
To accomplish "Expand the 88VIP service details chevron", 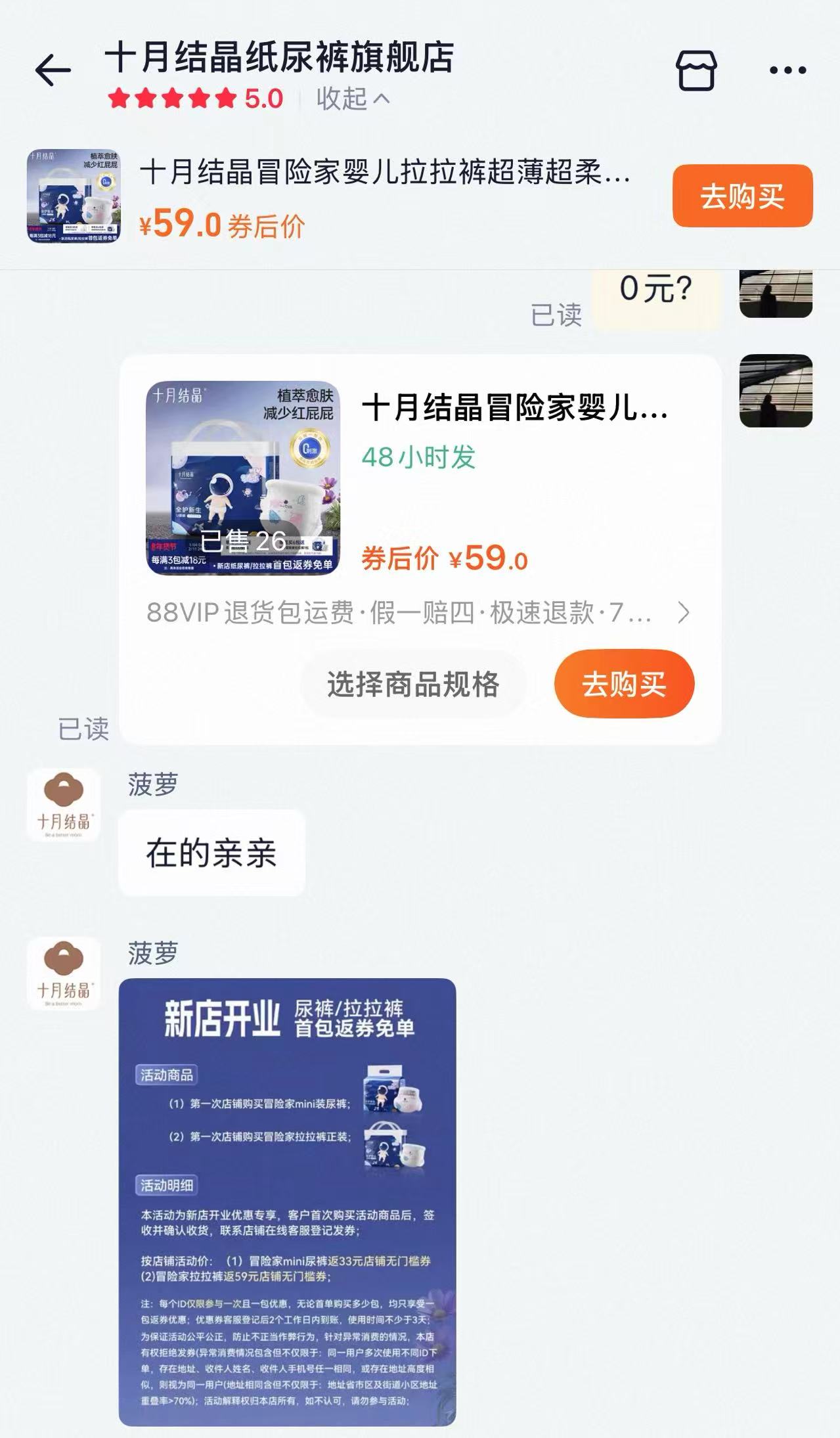I will (685, 612).
